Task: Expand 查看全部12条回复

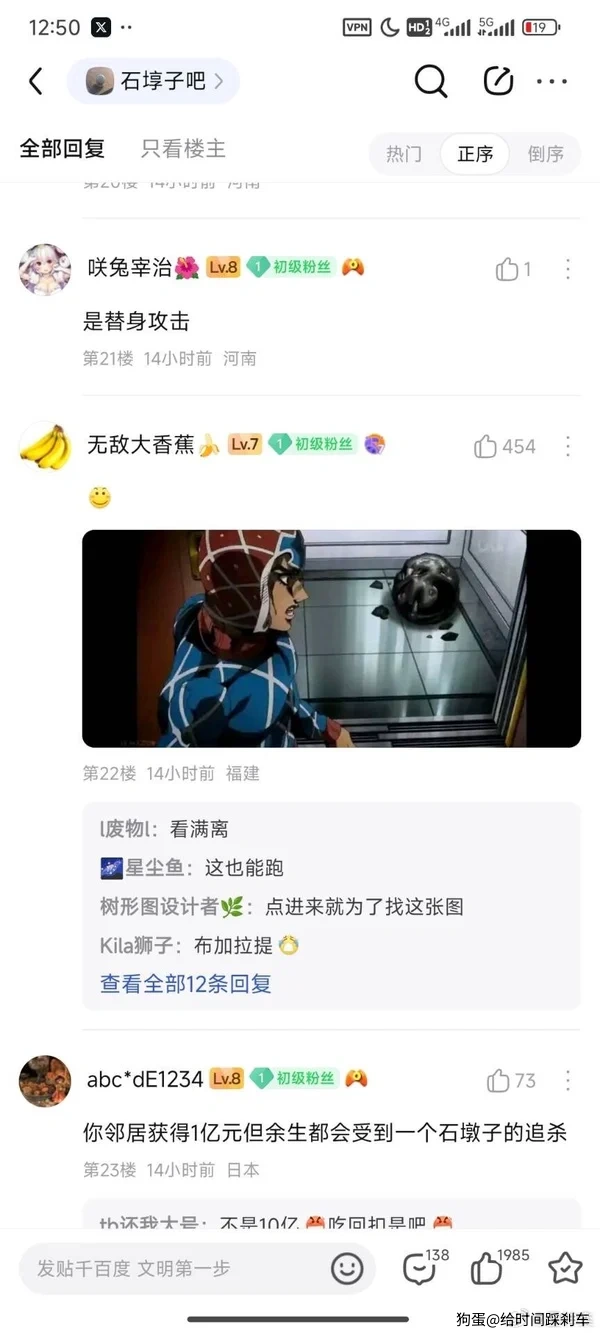Action: click(x=186, y=984)
